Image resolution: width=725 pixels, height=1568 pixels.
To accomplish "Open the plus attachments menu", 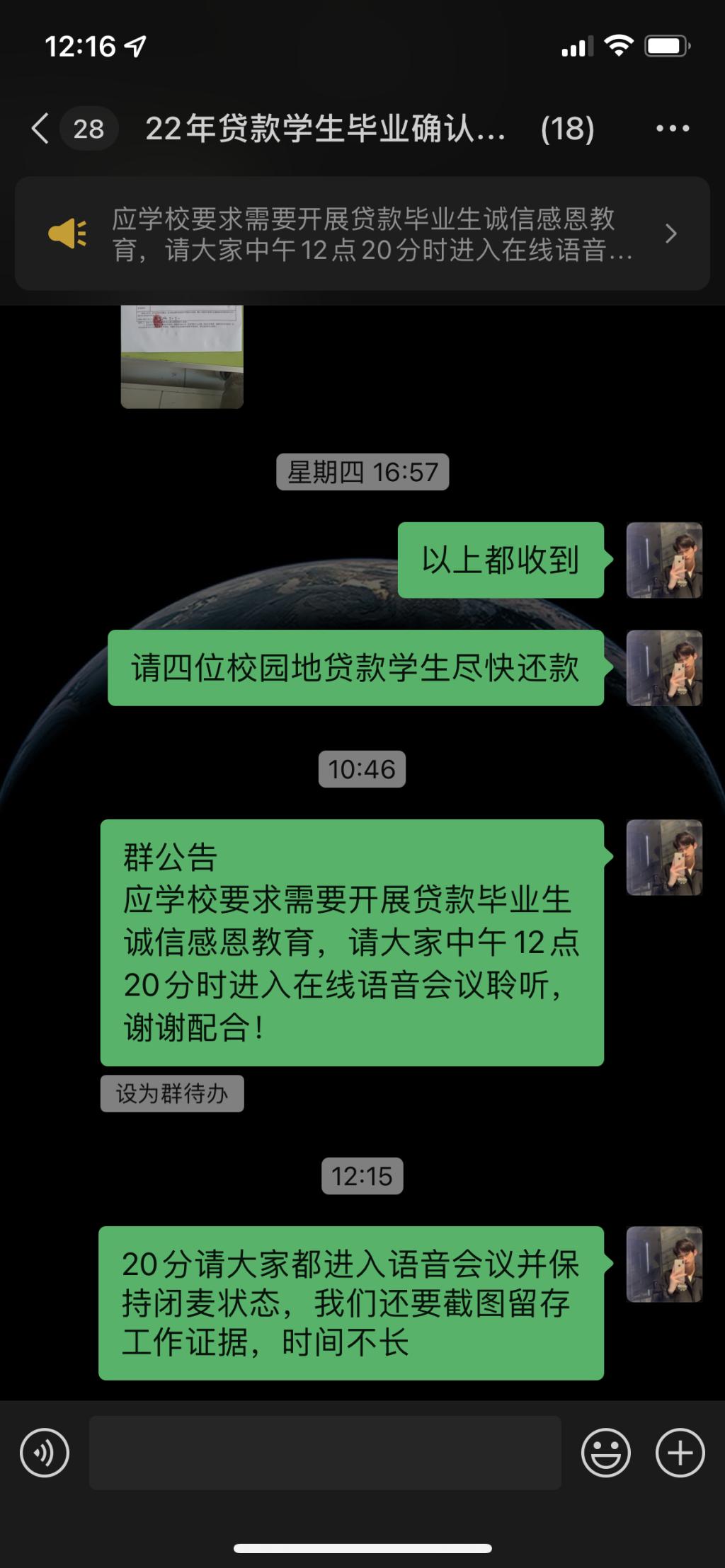I will 680,1453.
